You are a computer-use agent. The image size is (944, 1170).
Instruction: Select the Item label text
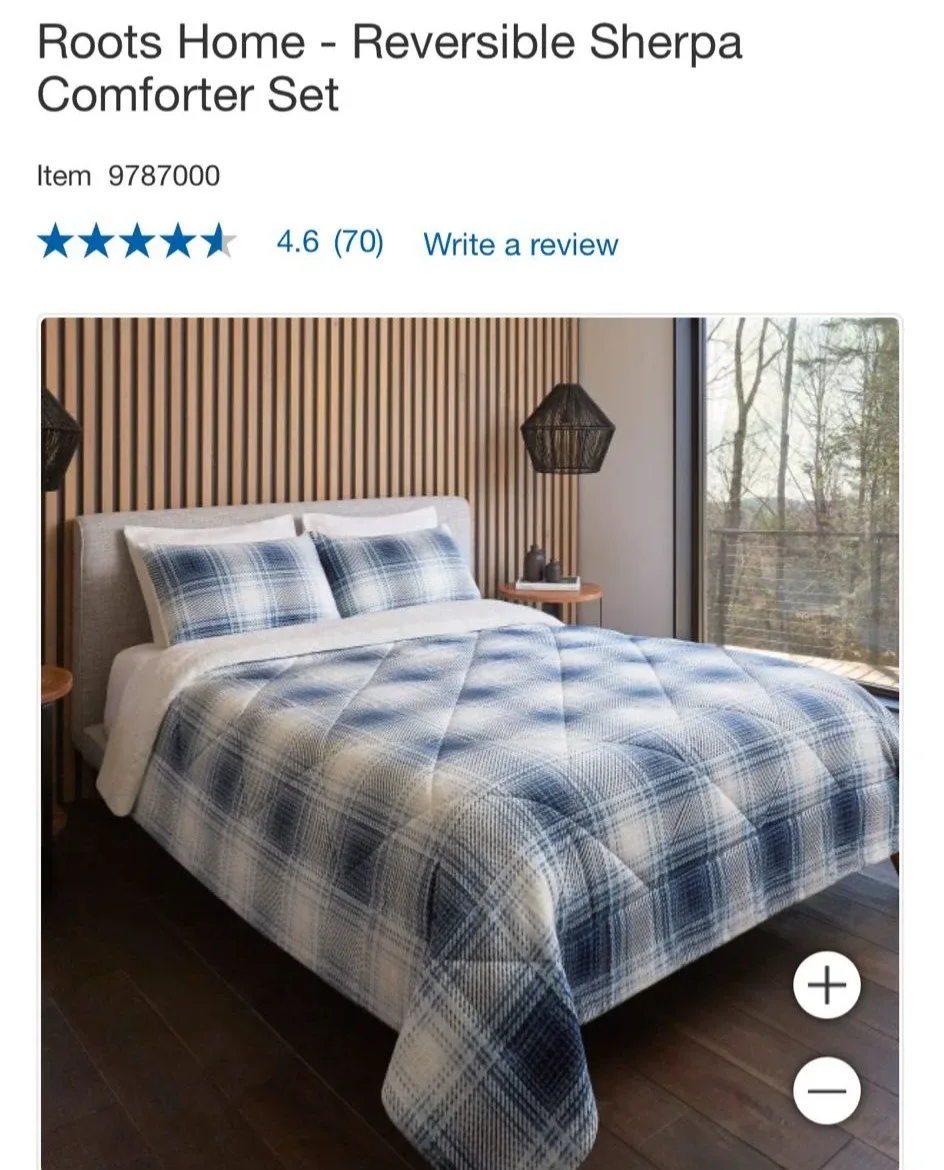point(62,176)
